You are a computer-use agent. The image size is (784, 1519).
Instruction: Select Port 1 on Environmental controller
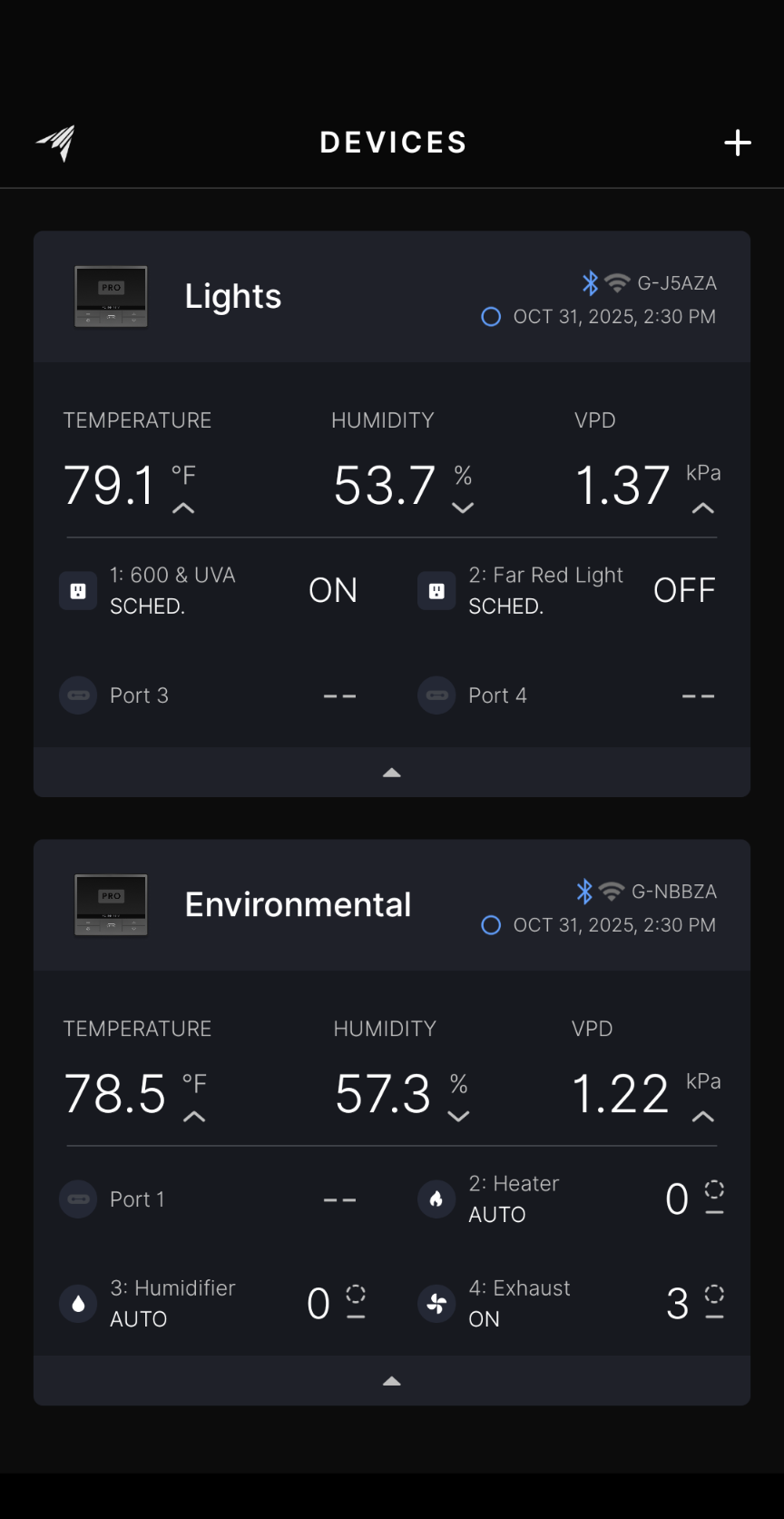tap(209, 1199)
